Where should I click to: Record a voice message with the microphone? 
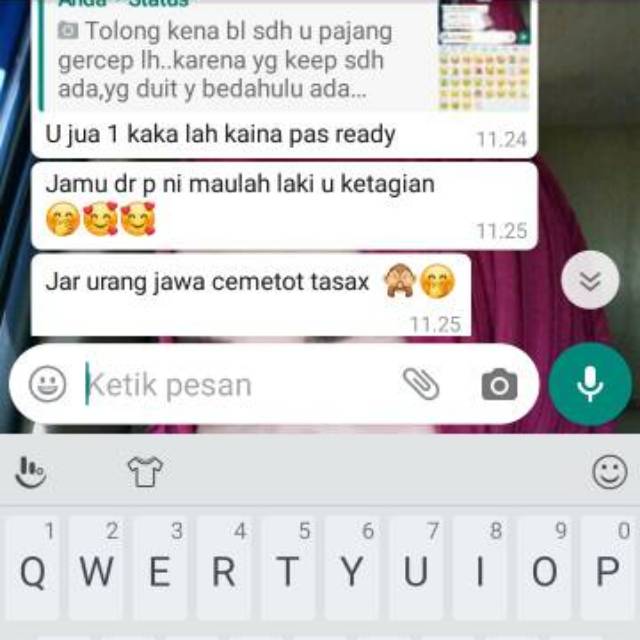tap(590, 384)
